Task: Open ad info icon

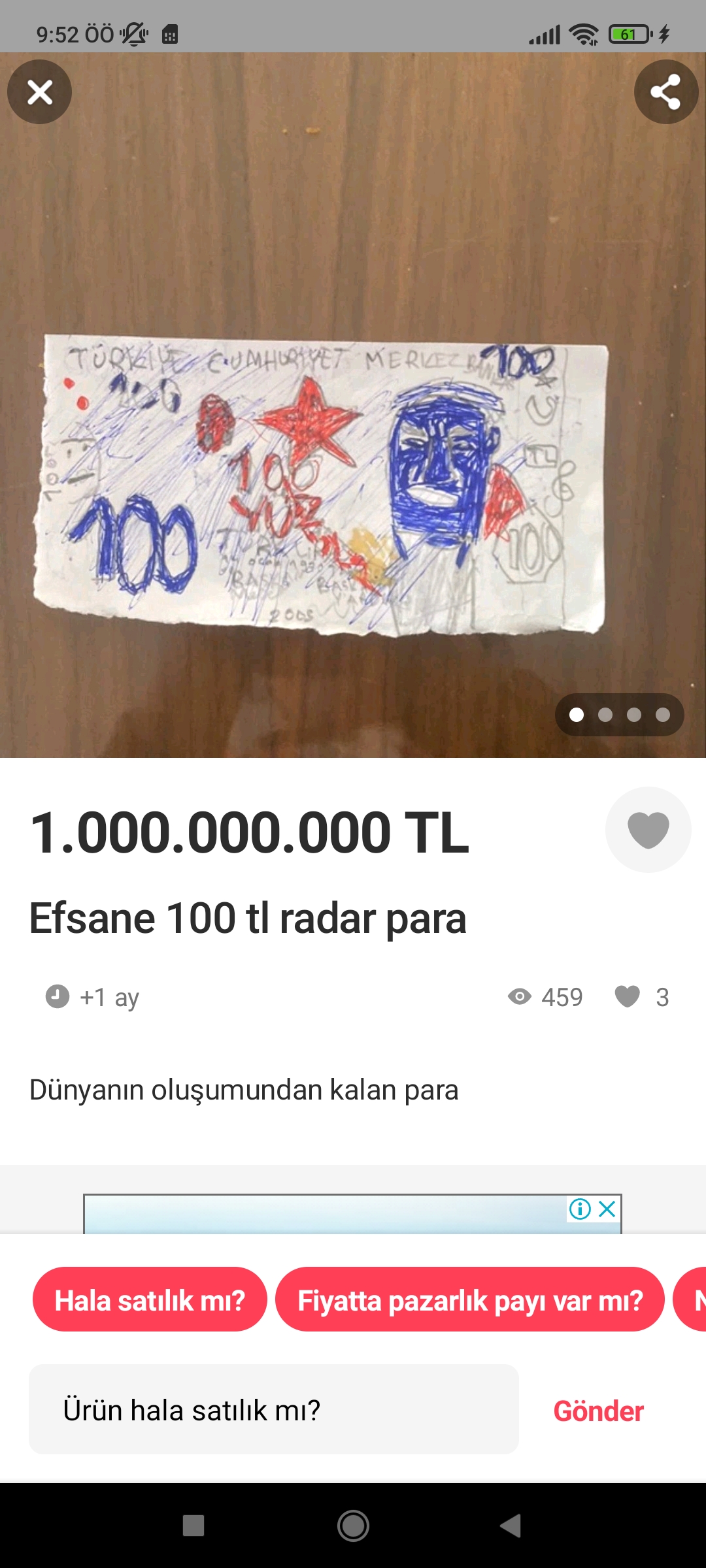Action: (580, 1209)
